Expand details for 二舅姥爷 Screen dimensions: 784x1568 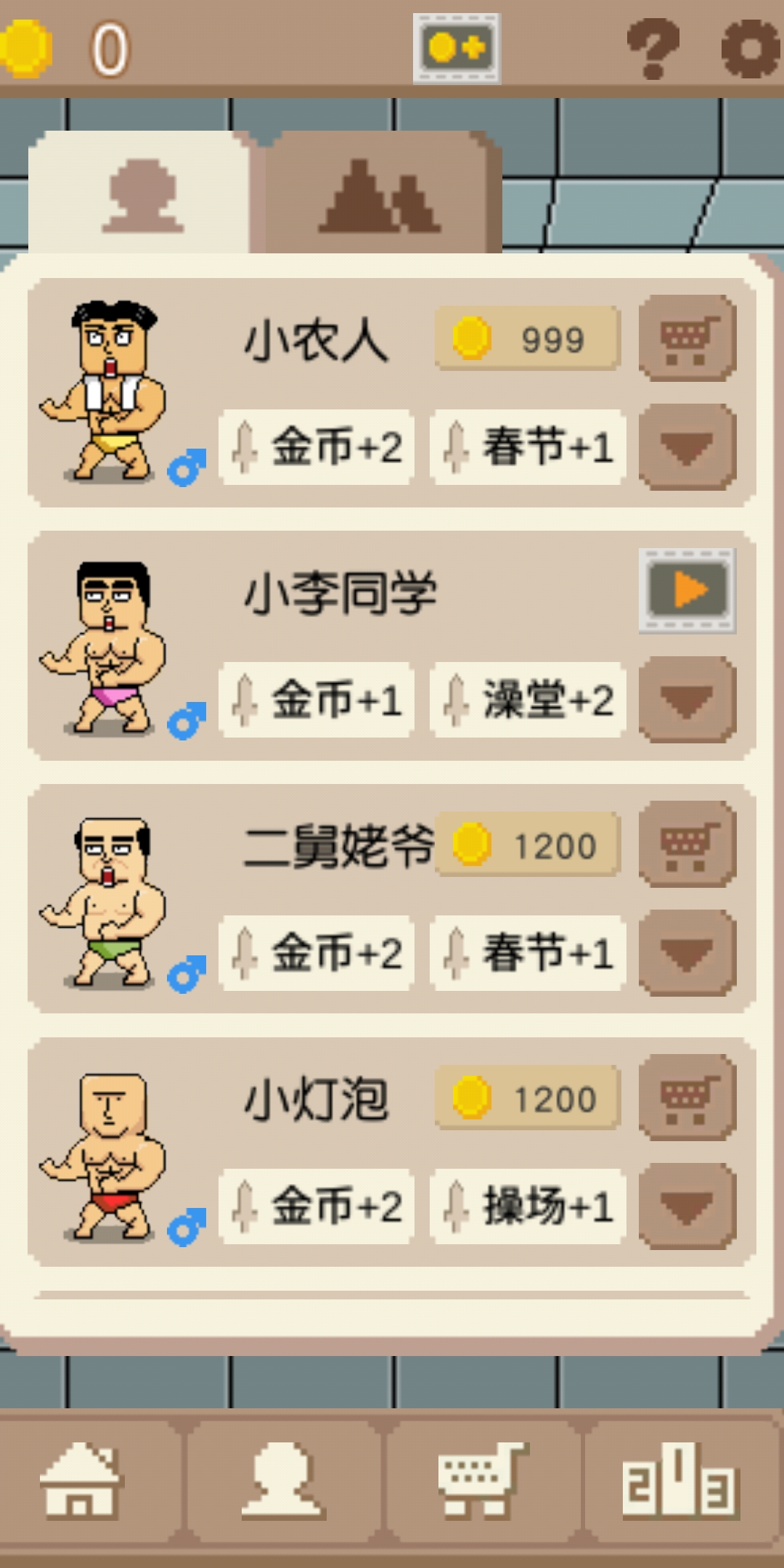(x=687, y=953)
